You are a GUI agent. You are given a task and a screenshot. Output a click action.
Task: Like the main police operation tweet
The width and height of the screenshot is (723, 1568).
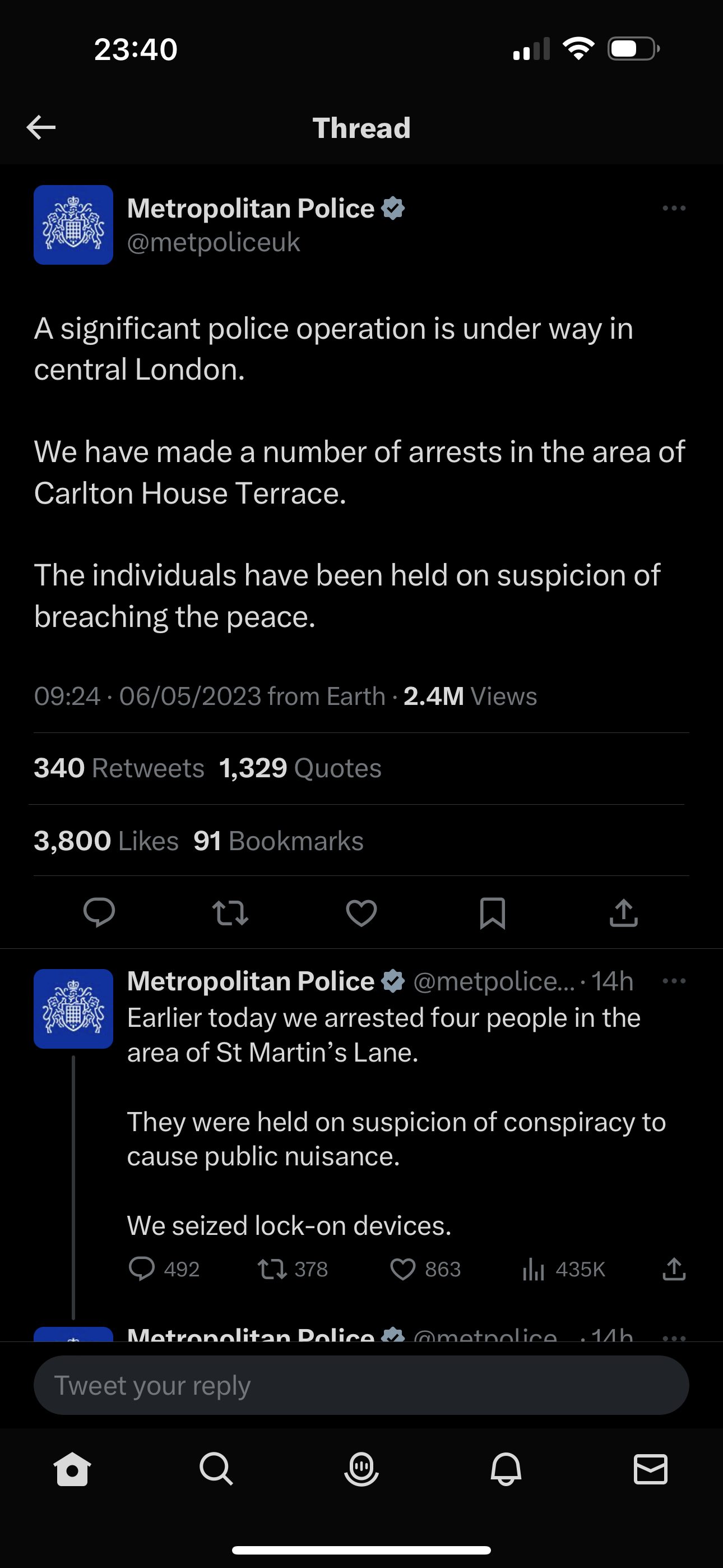[361, 912]
